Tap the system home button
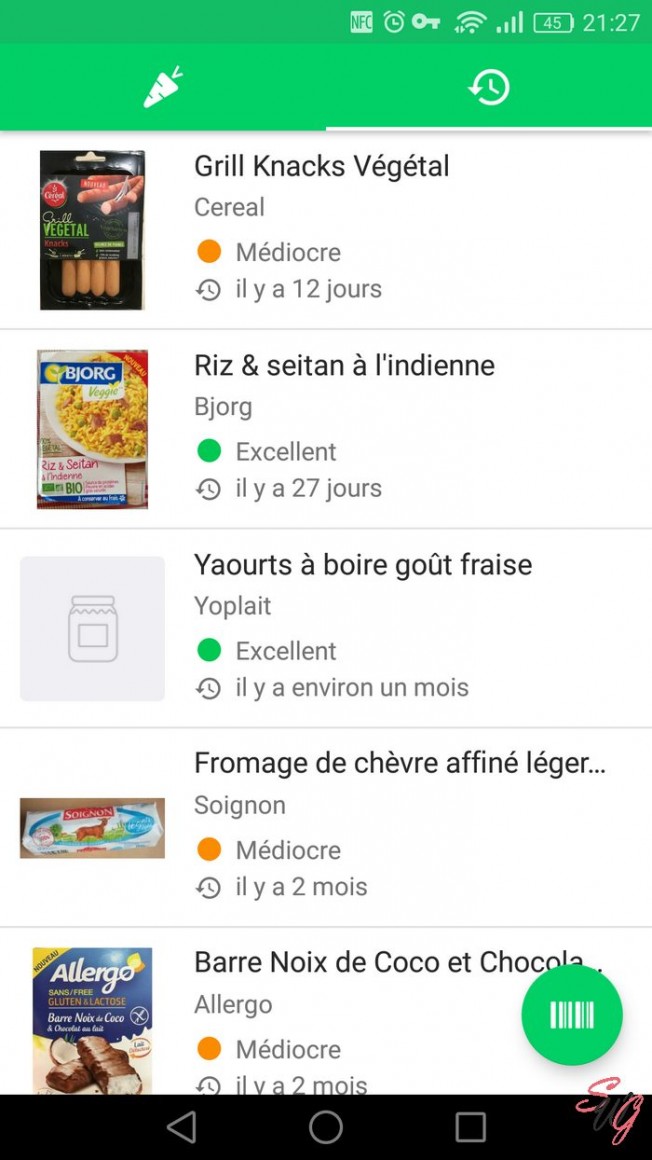Viewport: 652px width, 1160px height. point(326,1127)
